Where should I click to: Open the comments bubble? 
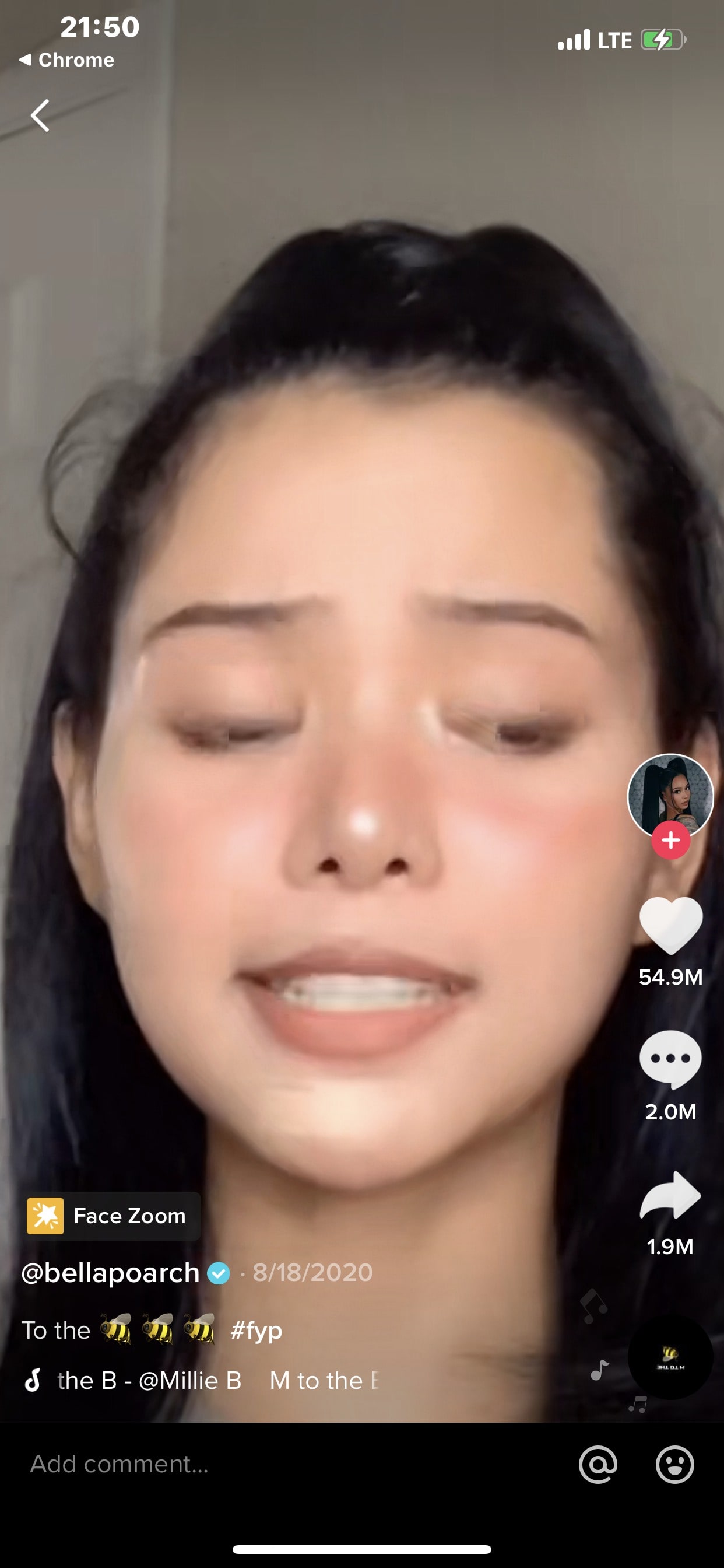[670, 1059]
